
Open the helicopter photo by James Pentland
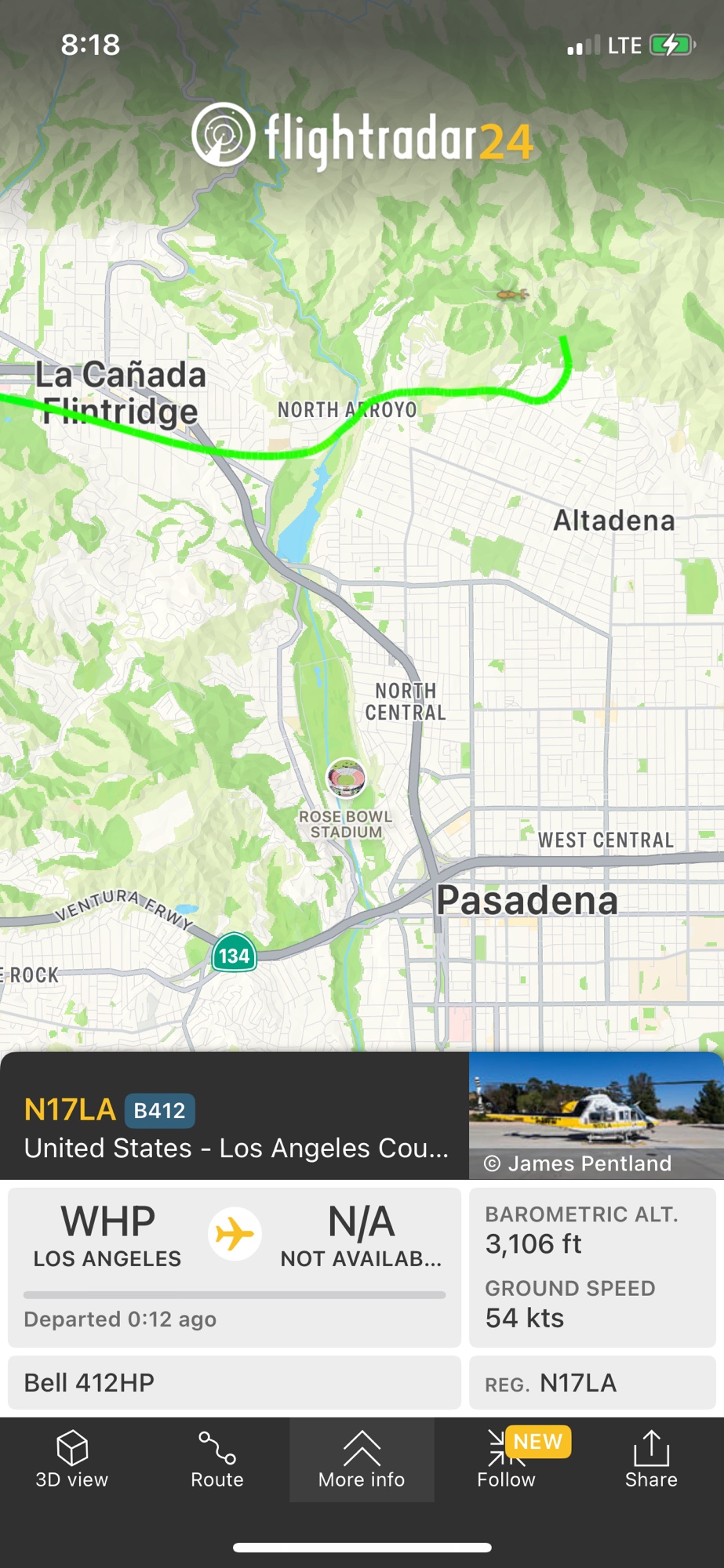[x=596, y=1115]
